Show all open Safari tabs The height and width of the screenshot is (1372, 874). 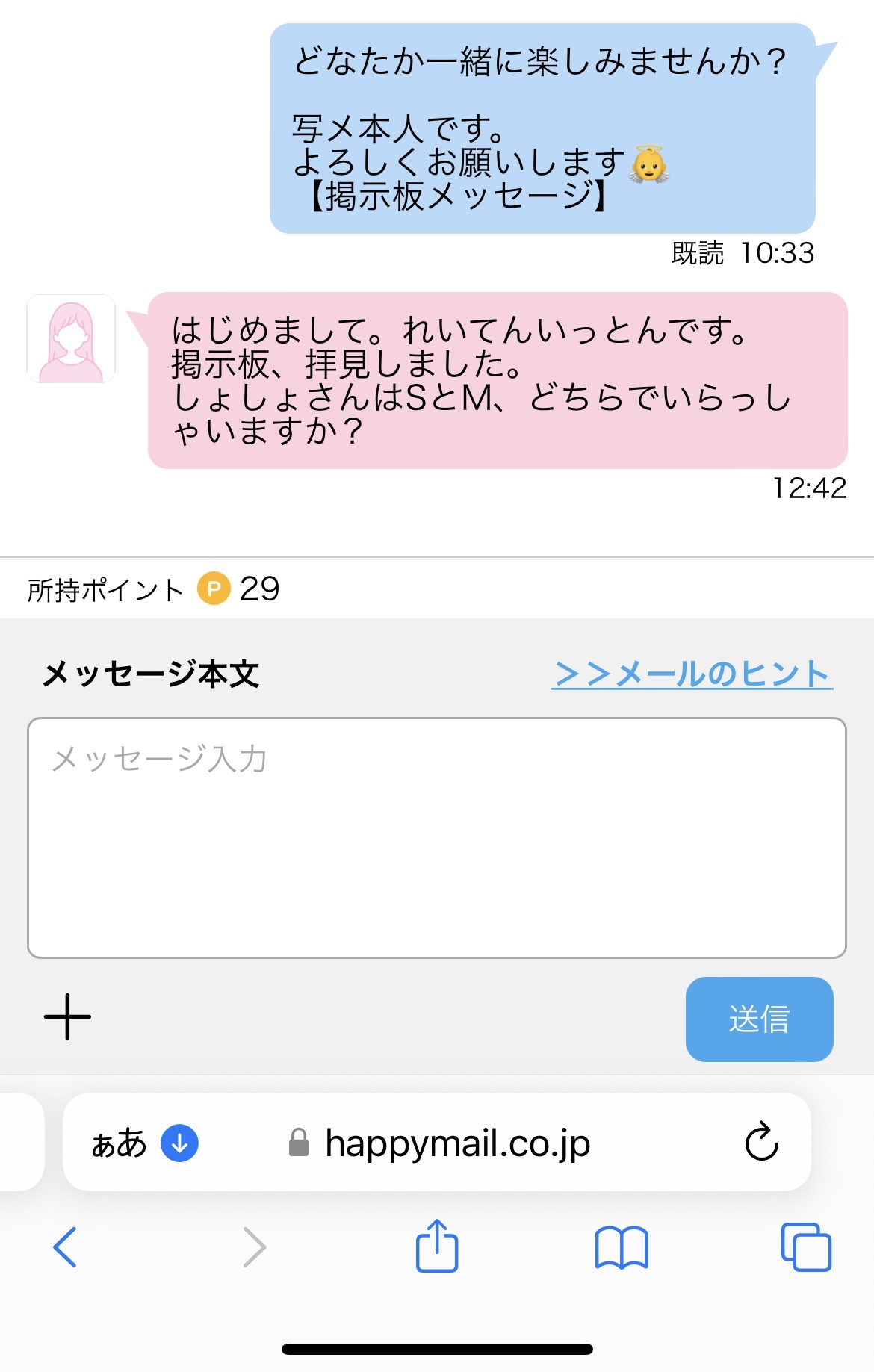(x=805, y=1247)
